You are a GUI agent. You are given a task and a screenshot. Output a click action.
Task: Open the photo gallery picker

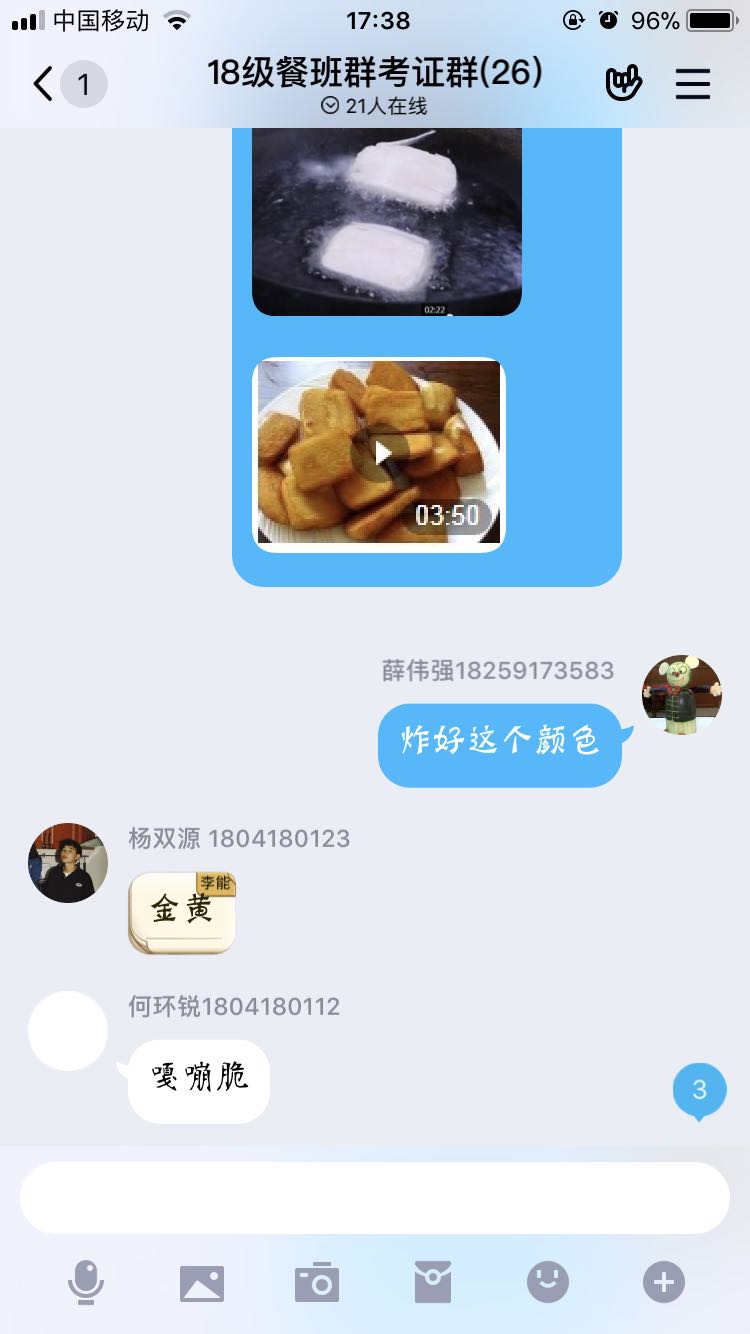tap(202, 1282)
